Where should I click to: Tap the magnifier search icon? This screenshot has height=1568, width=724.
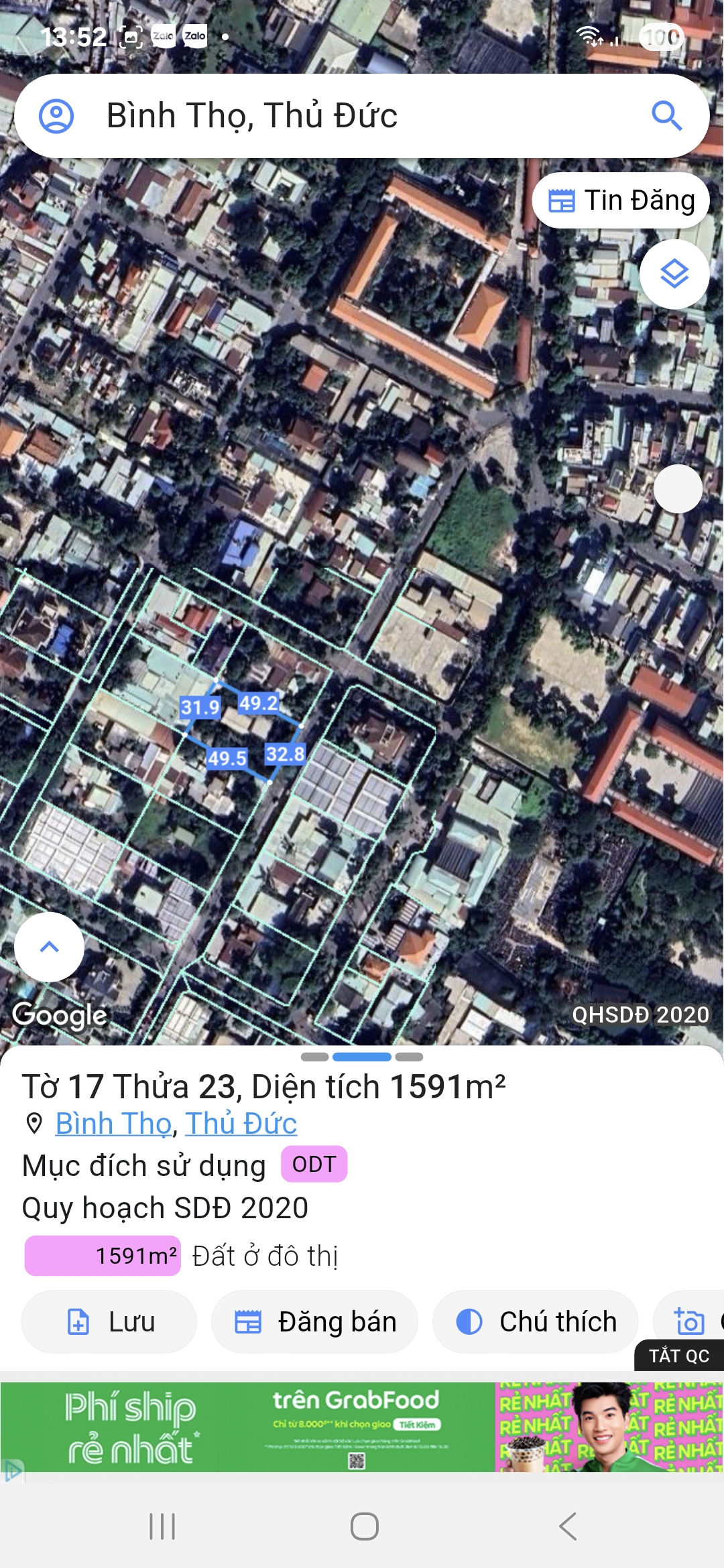tap(668, 117)
